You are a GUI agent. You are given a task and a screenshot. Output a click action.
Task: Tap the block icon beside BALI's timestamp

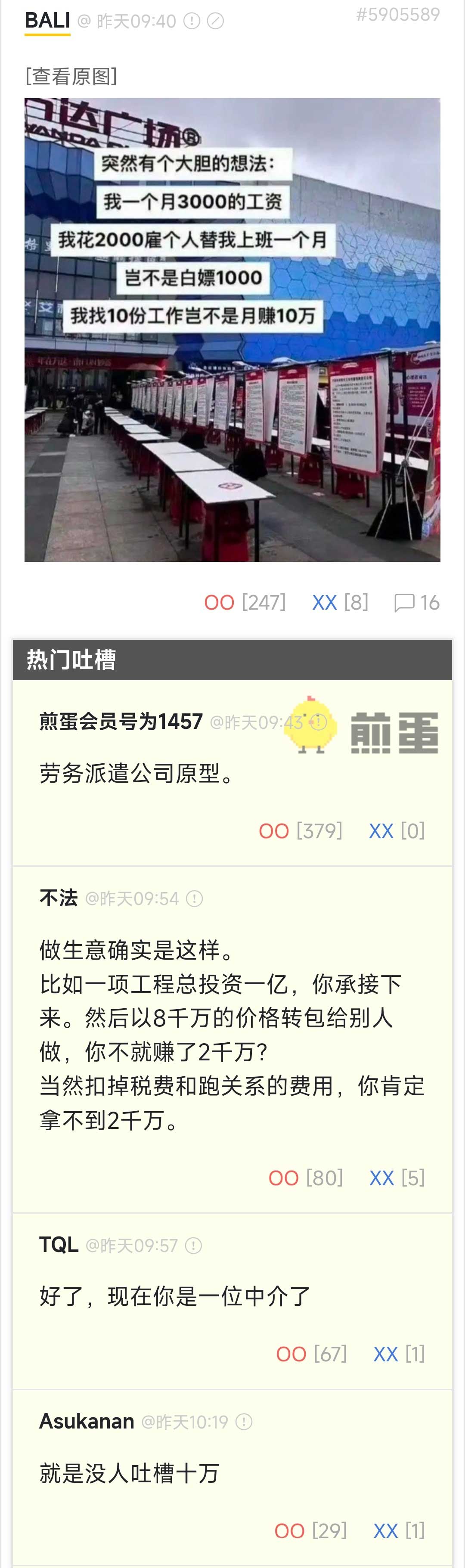tap(215, 21)
